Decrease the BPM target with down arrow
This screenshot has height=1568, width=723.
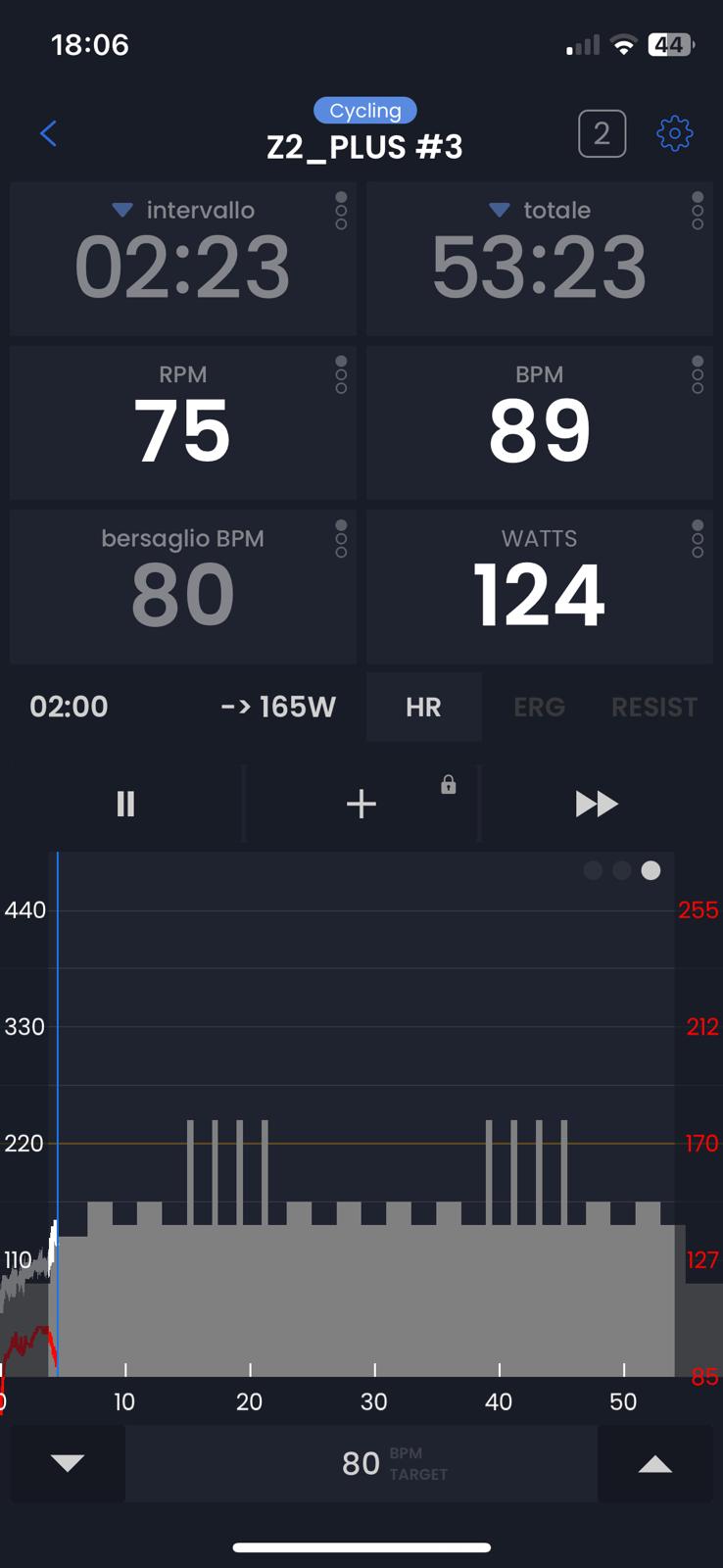pos(68,1463)
